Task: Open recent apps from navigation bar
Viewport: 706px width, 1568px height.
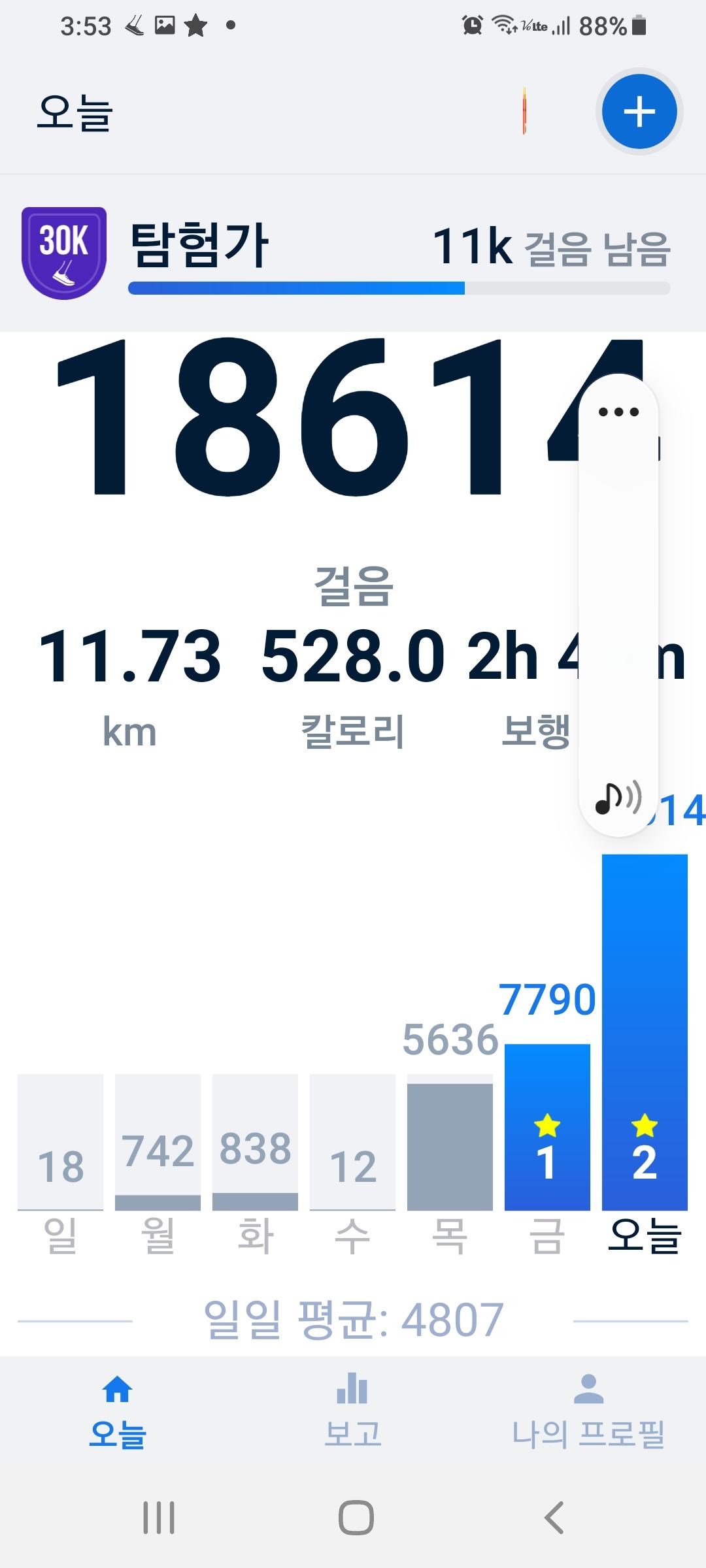Action: [x=159, y=1517]
